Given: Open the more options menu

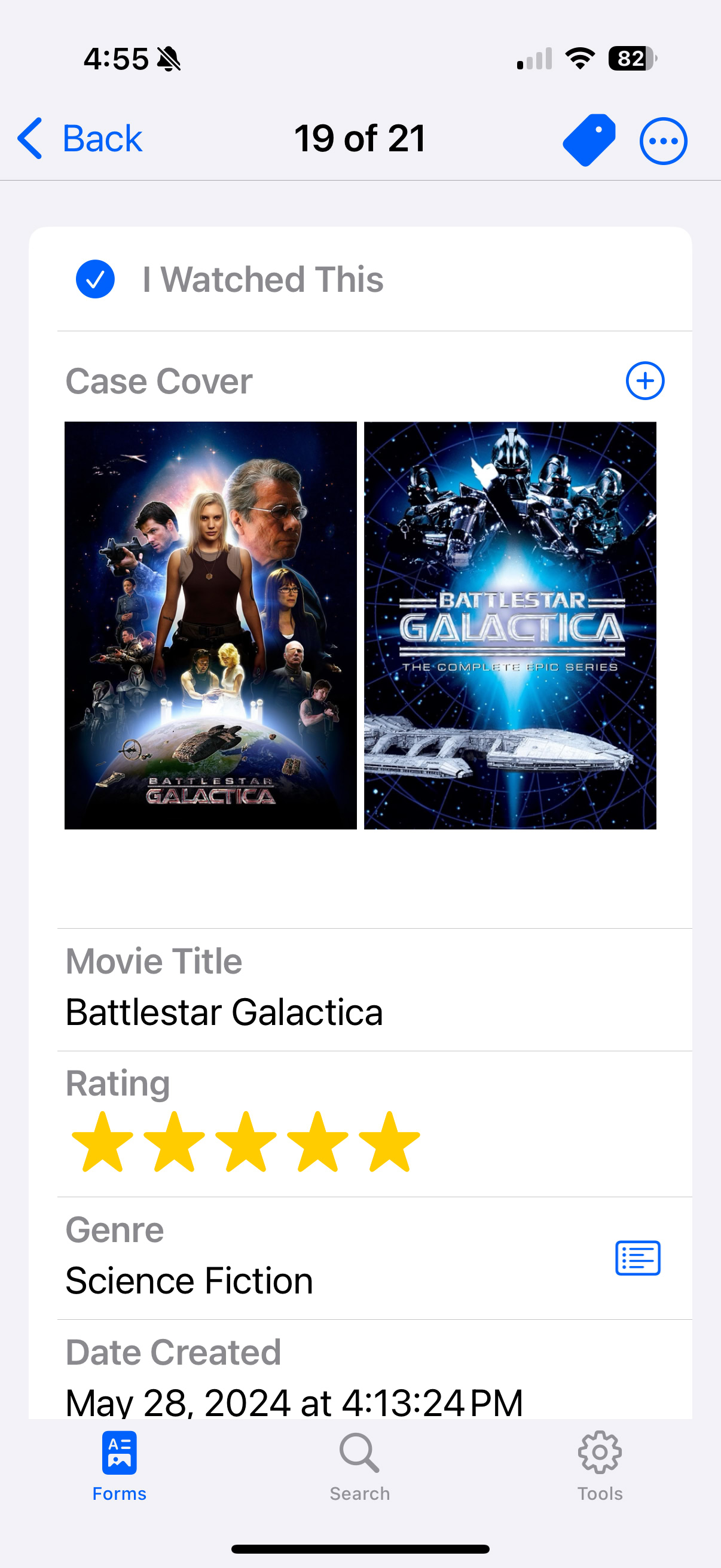Looking at the screenshot, I should [x=663, y=141].
